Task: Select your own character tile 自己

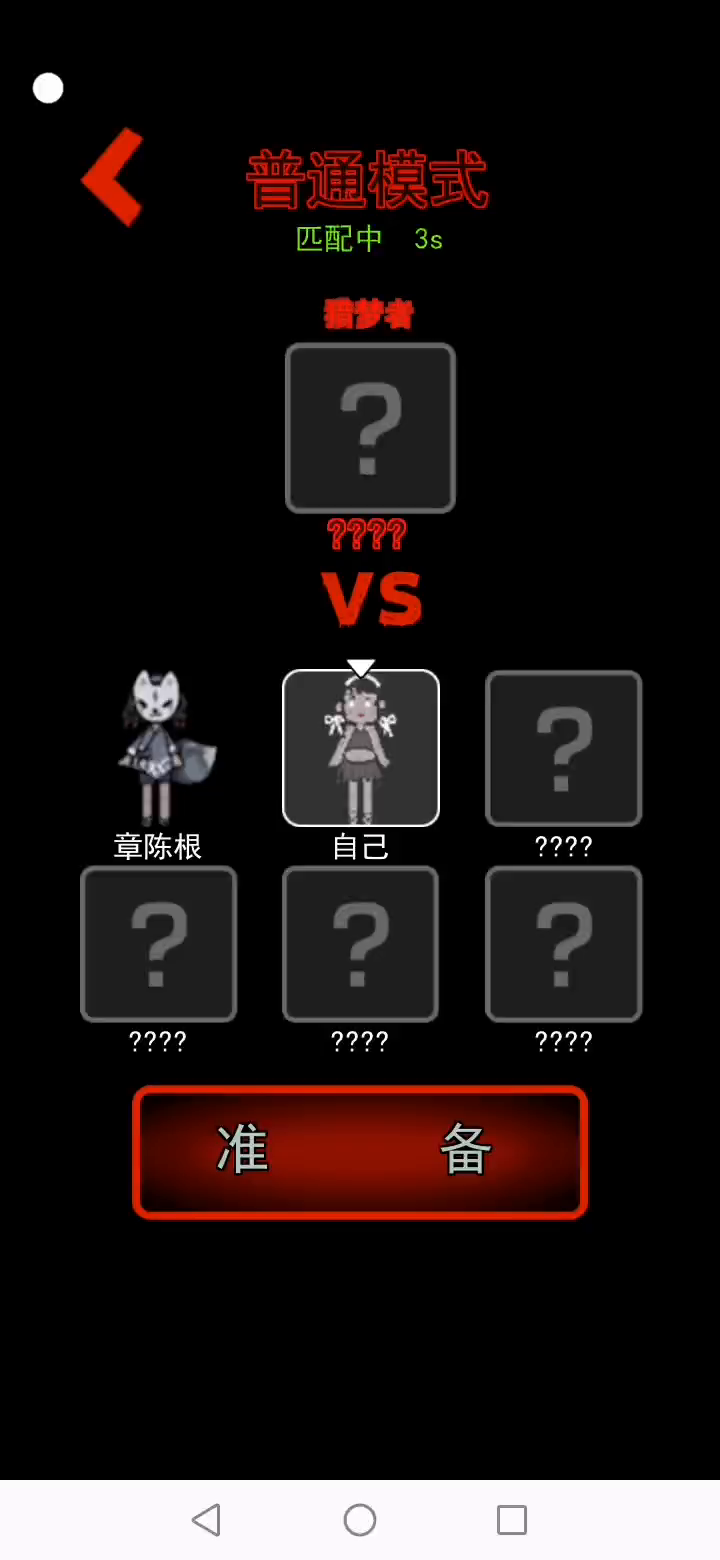Action: tap(361, 748)
